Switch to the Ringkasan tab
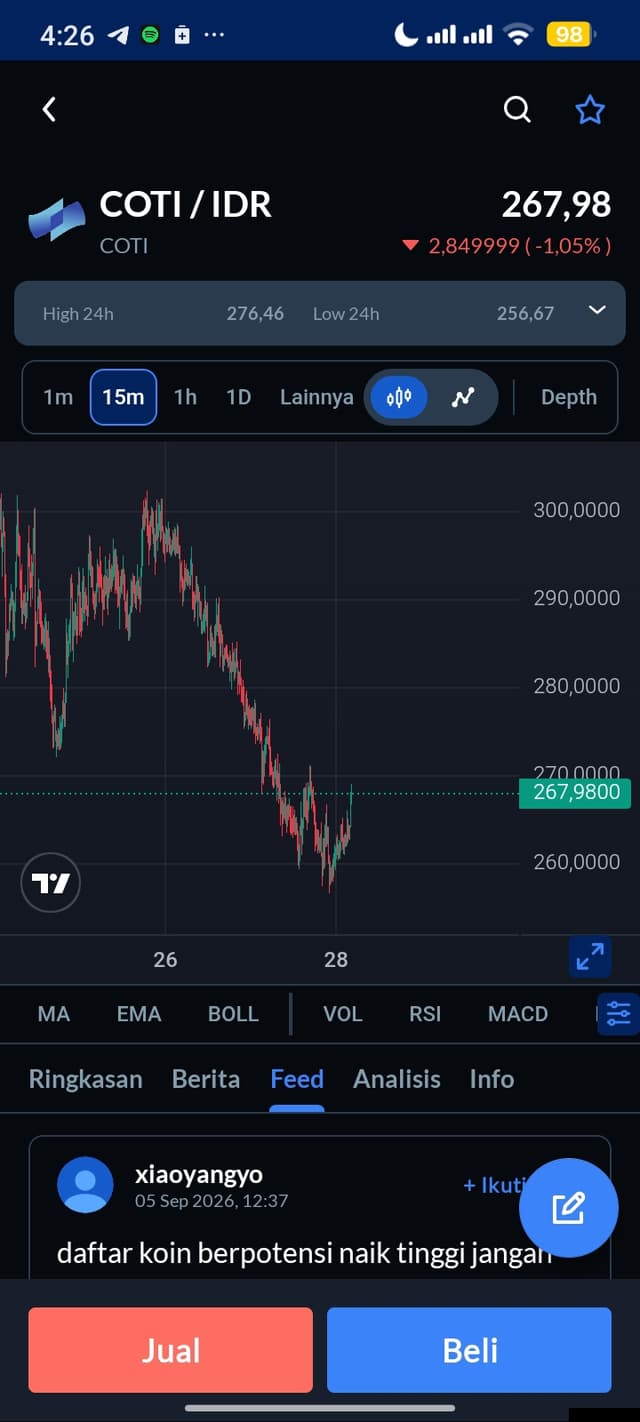This screenshot has width=640, height=1422. point(85,1079)
